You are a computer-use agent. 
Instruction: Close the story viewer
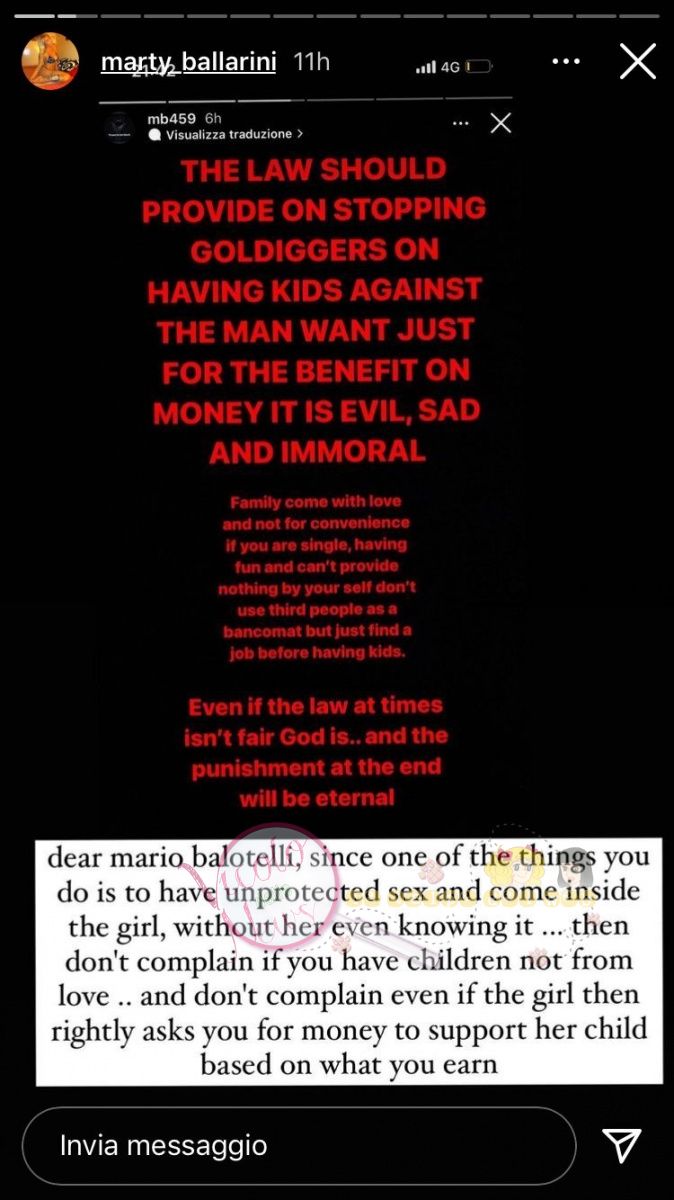(638, 62)
